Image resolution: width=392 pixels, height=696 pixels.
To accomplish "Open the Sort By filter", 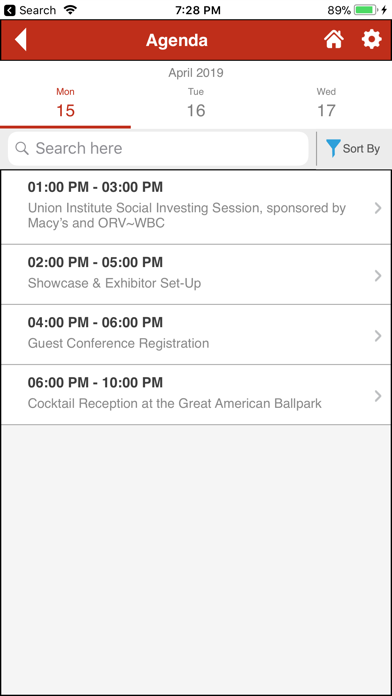I will (x=354, y=149).
